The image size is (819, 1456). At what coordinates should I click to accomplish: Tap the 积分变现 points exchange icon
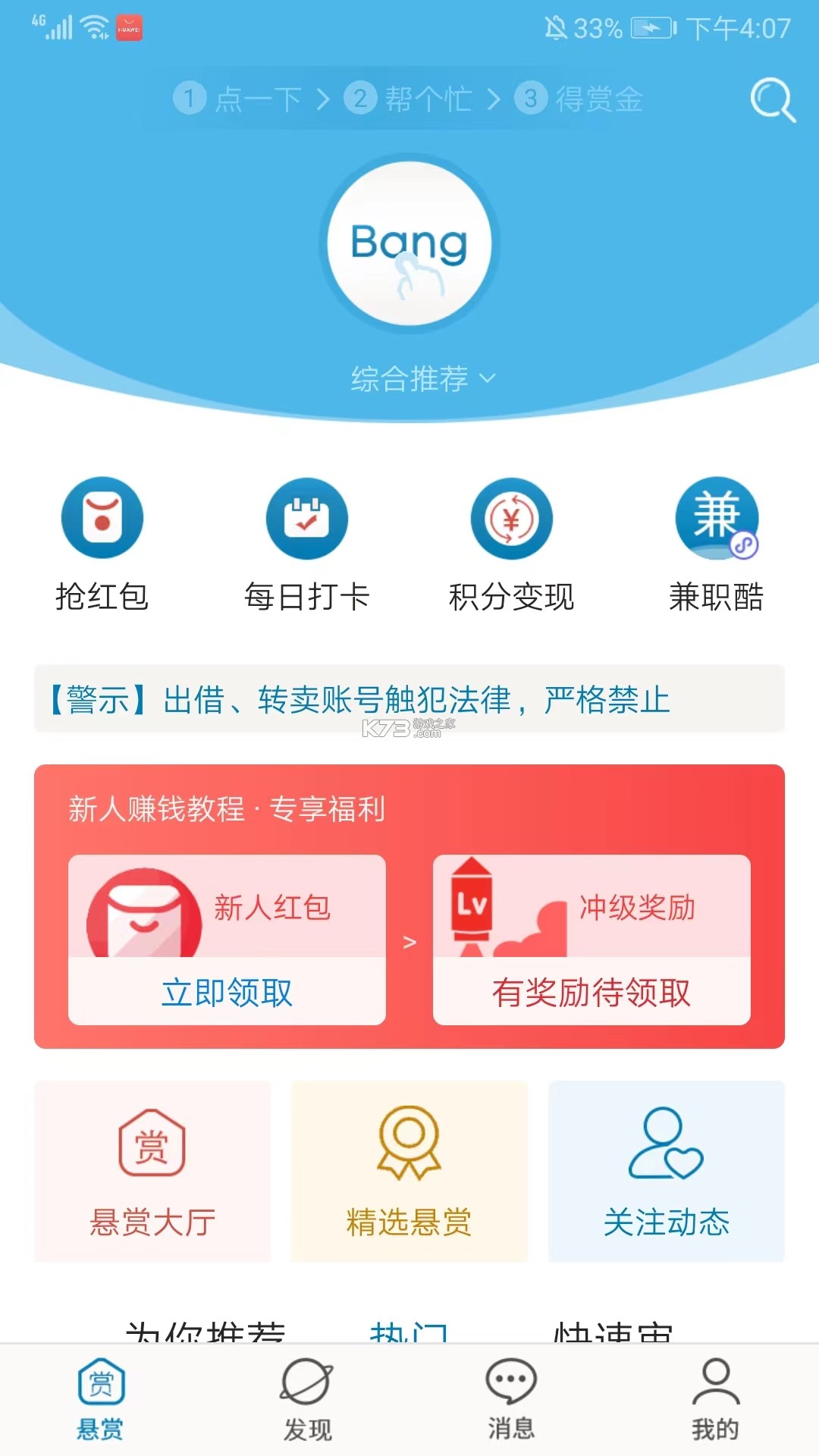pyautogui.click(x=512, y=518)
